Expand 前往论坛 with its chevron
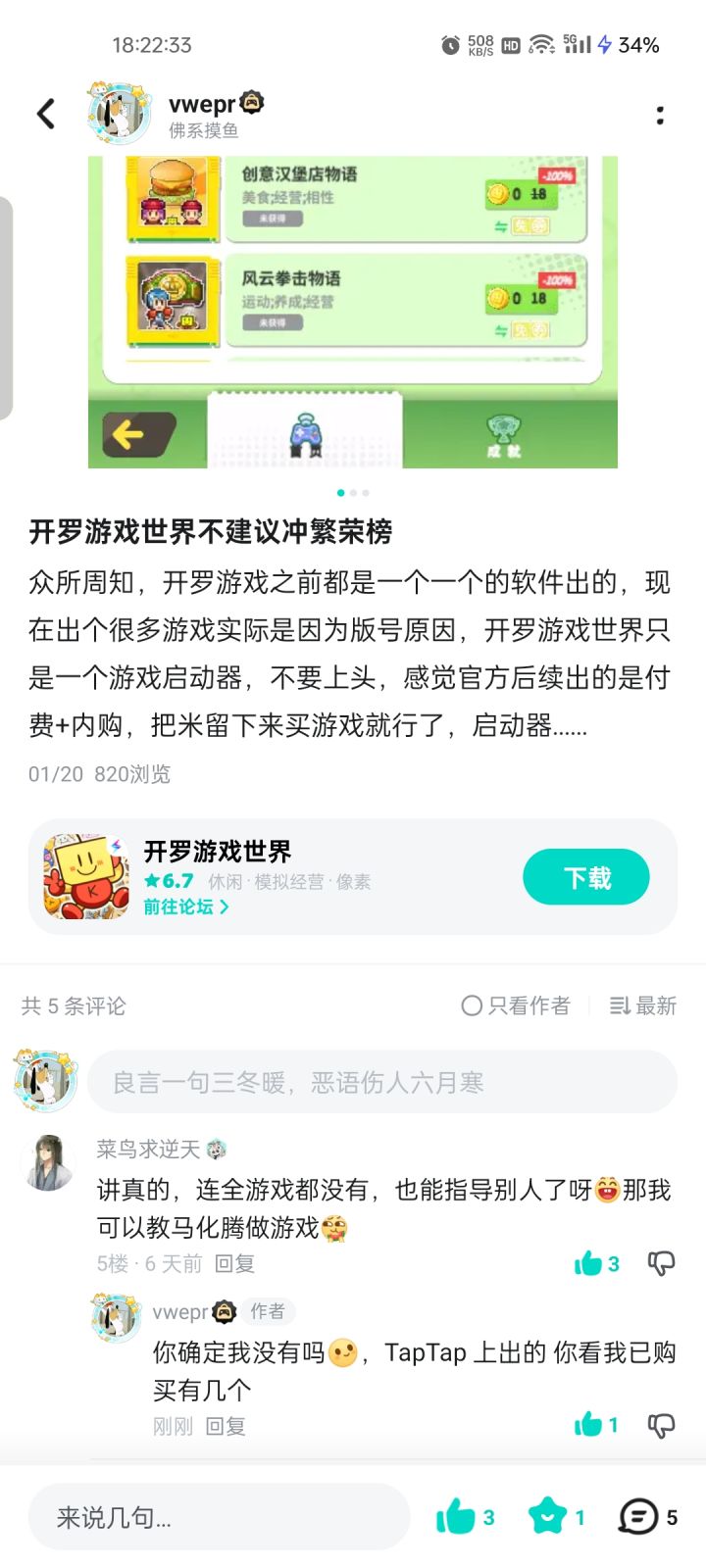The image size is (706, 1568). [182, 907]
